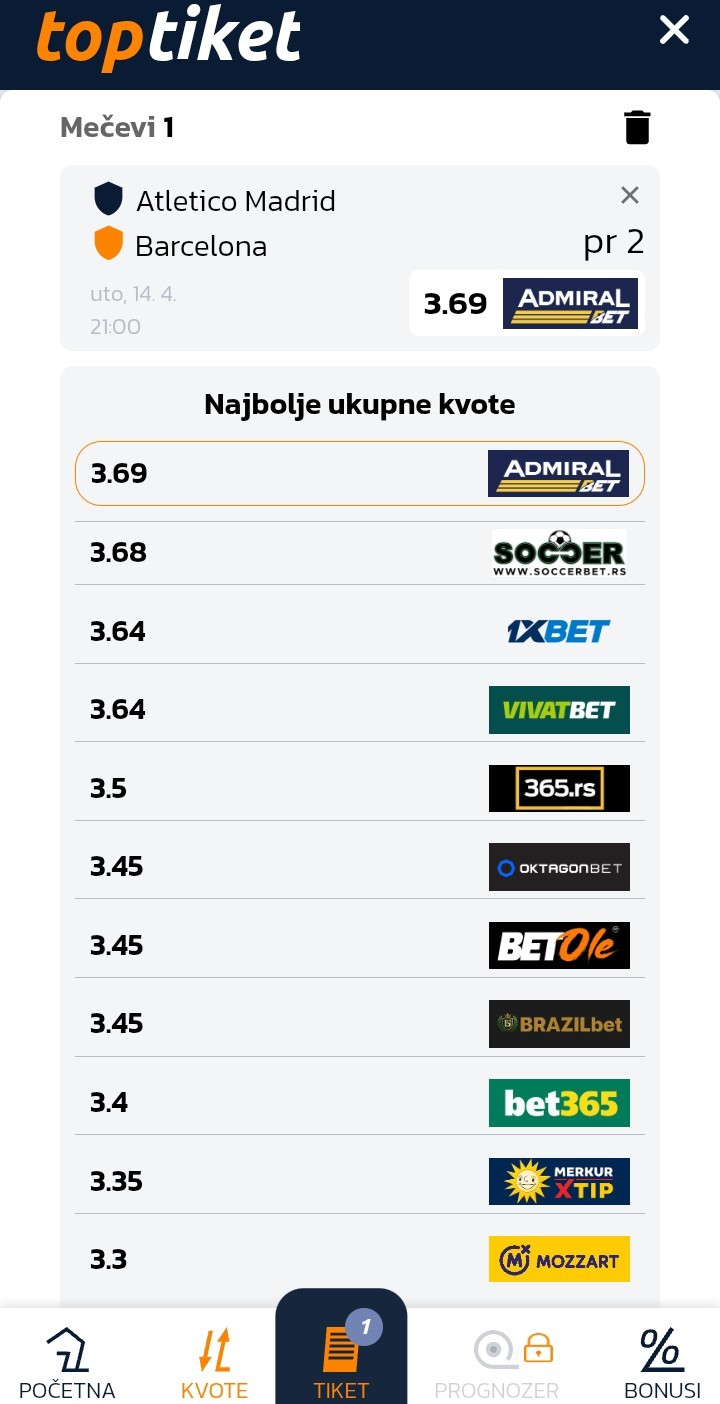Screen dimensions: 720x1404
Task: Choose the Soccerbet 3.68 odds row
Action: (360, 552)
